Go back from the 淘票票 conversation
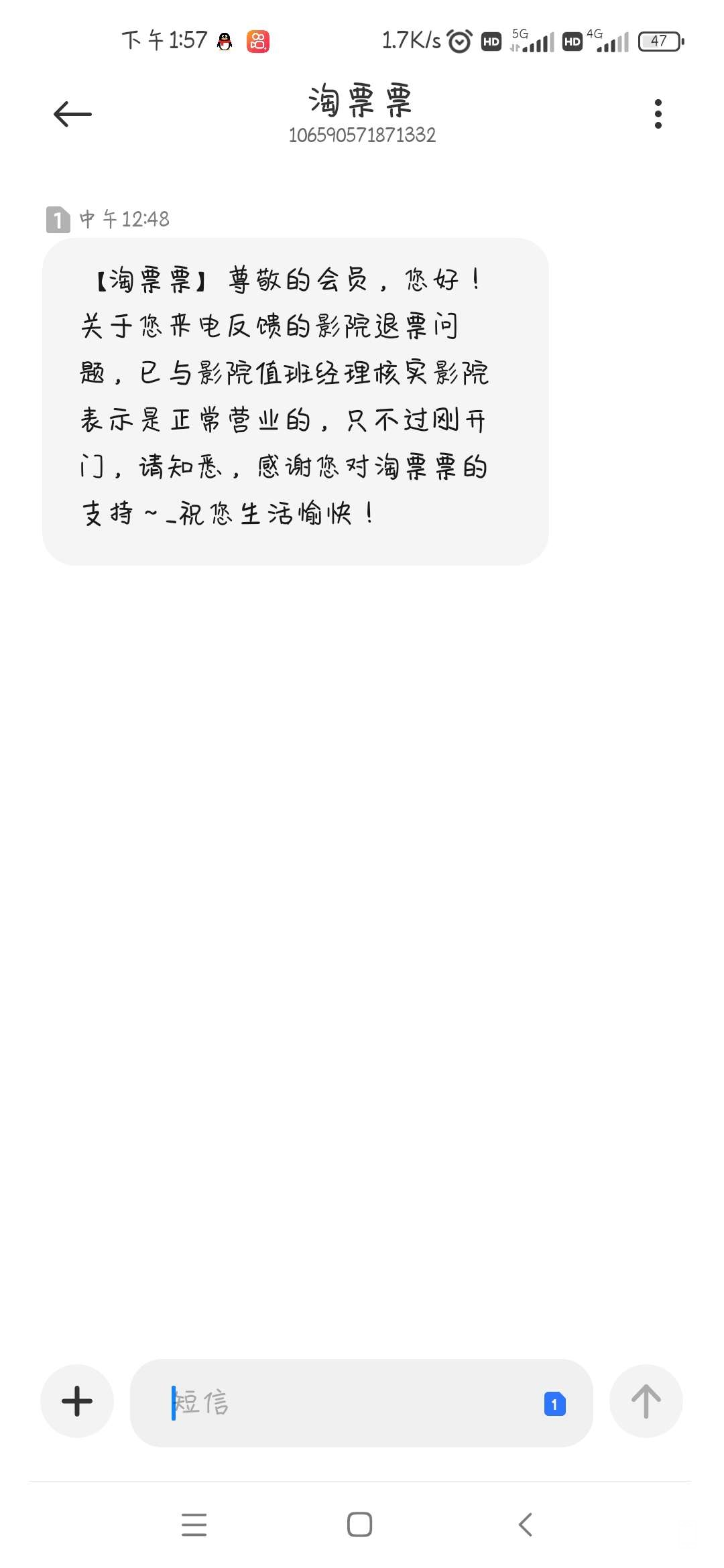The image size is (724, 1568). click(x=72, y=114)
